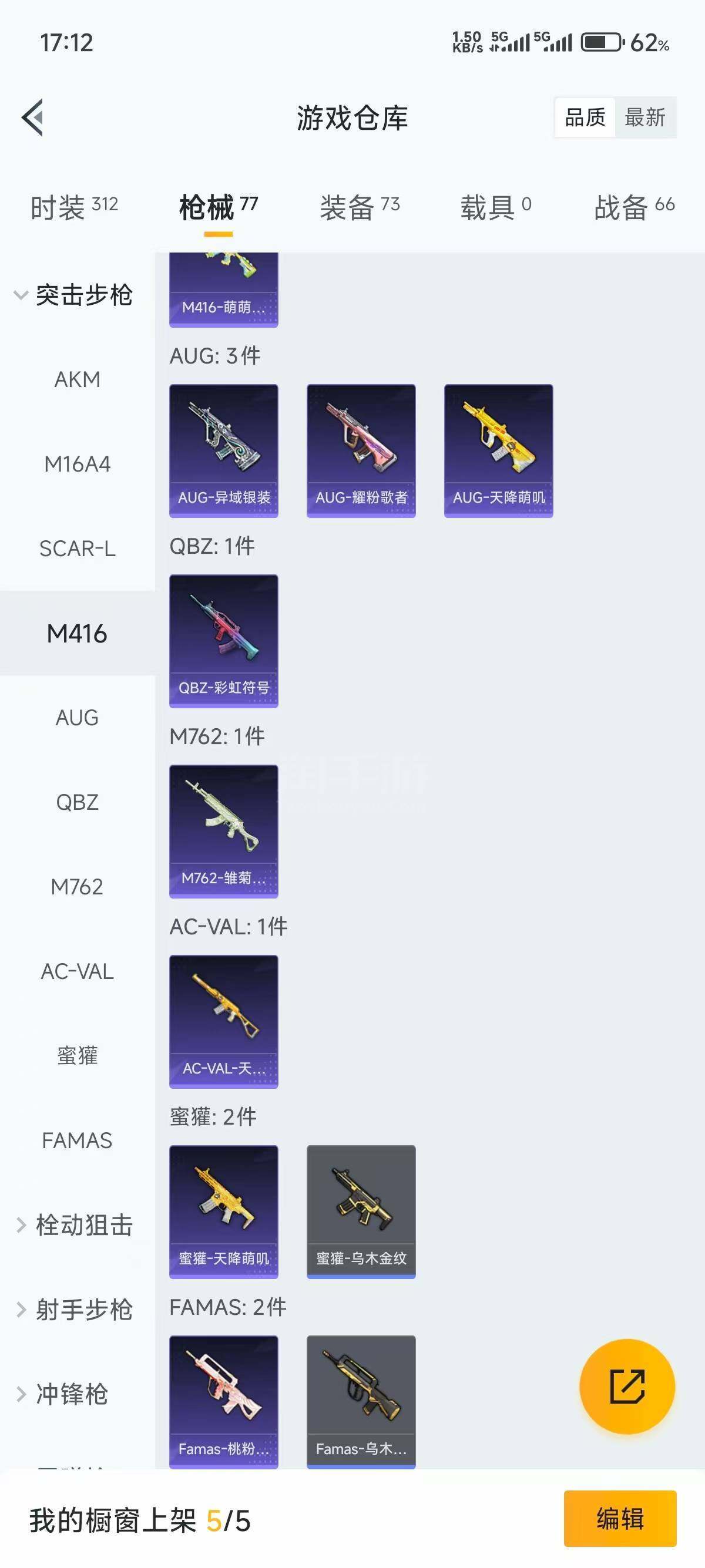Tap the orange share floating button

point(627,1387)
